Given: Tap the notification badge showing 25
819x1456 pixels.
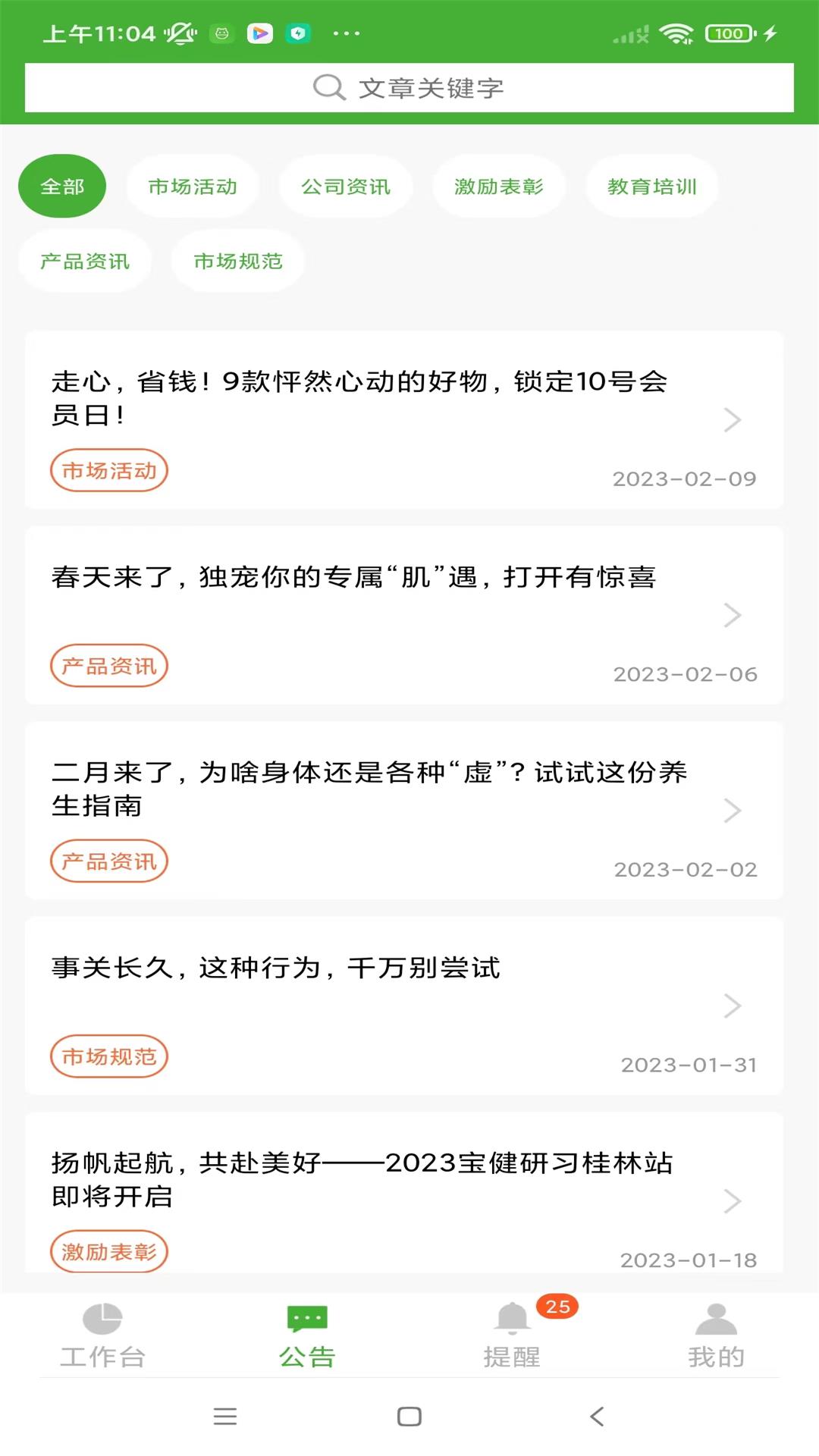Looking at the screenshot, I should [558, 1301].
